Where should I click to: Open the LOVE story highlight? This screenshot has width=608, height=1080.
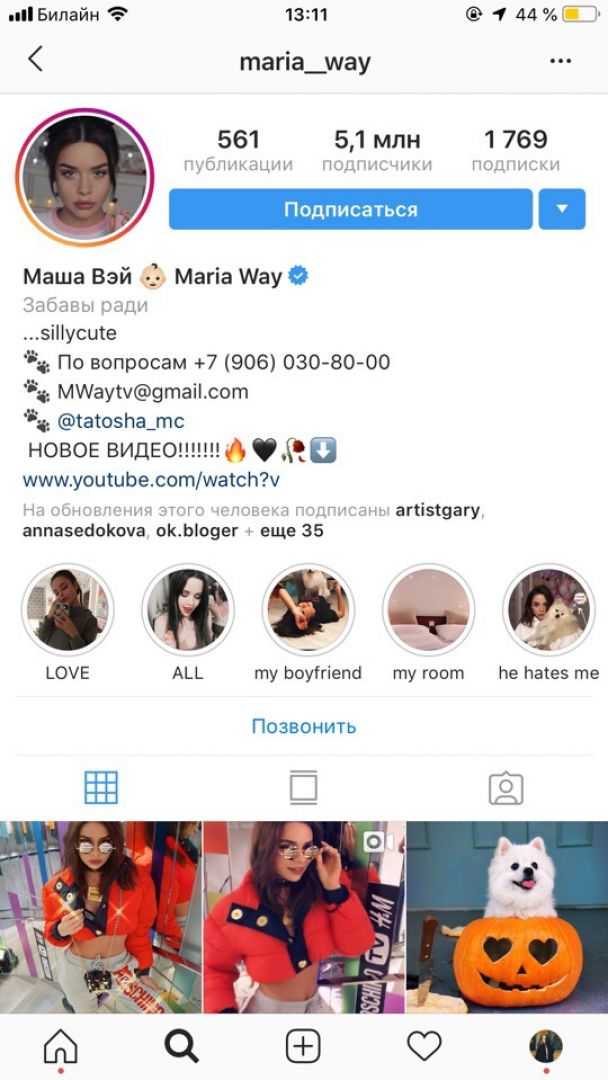pos(68,609)
